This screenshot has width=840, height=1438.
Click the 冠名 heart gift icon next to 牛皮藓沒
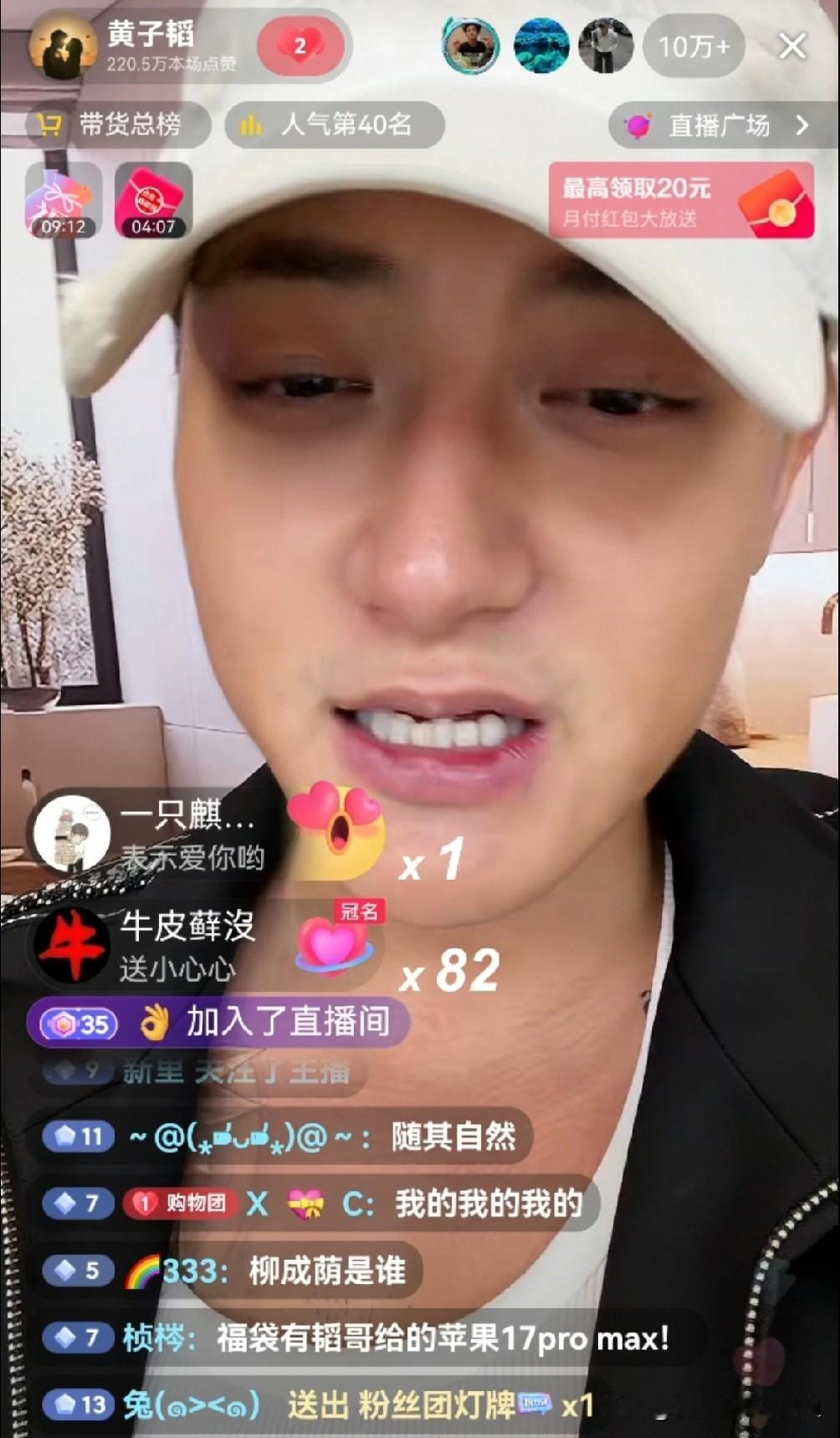pos(333,946)
